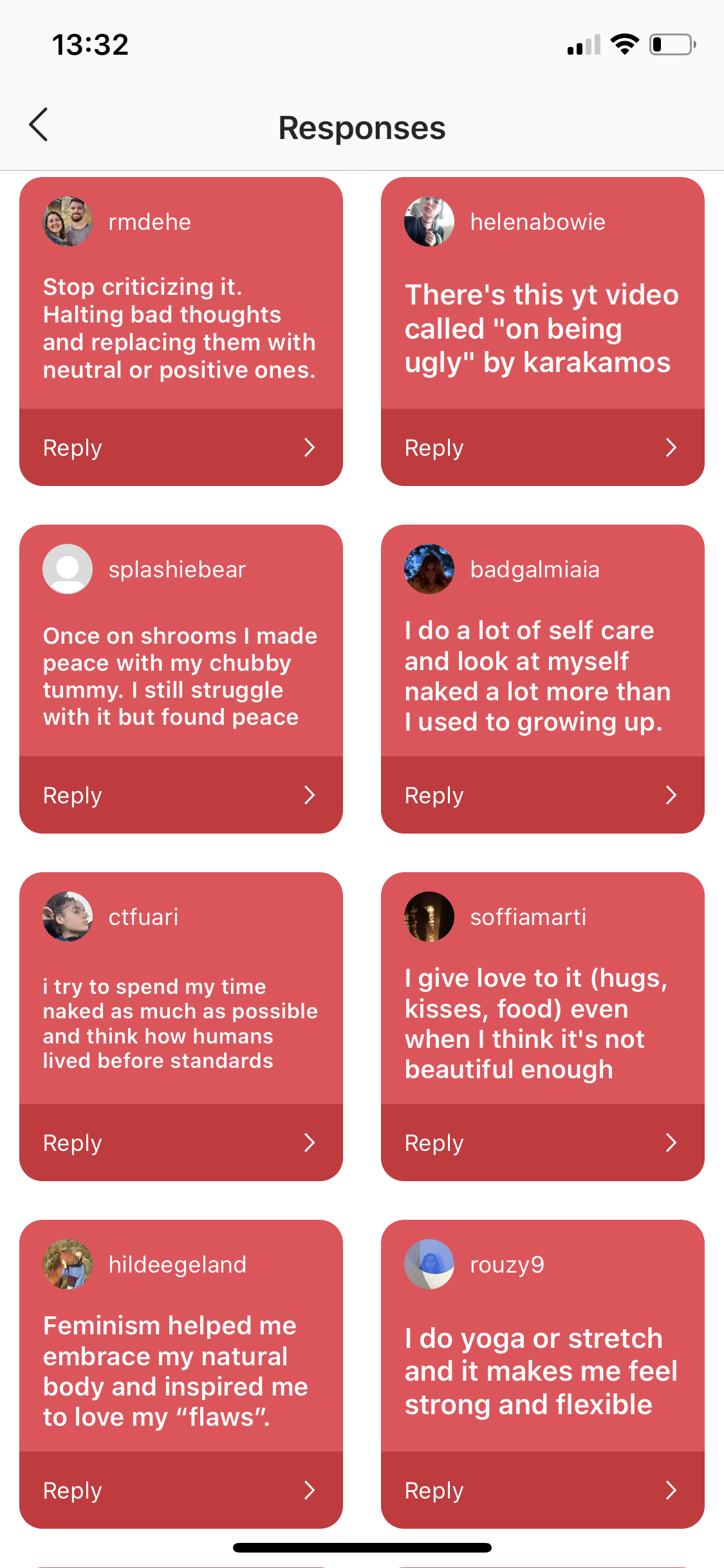
Task: Reply to ctfuari's response
Action: [180, 1143]
